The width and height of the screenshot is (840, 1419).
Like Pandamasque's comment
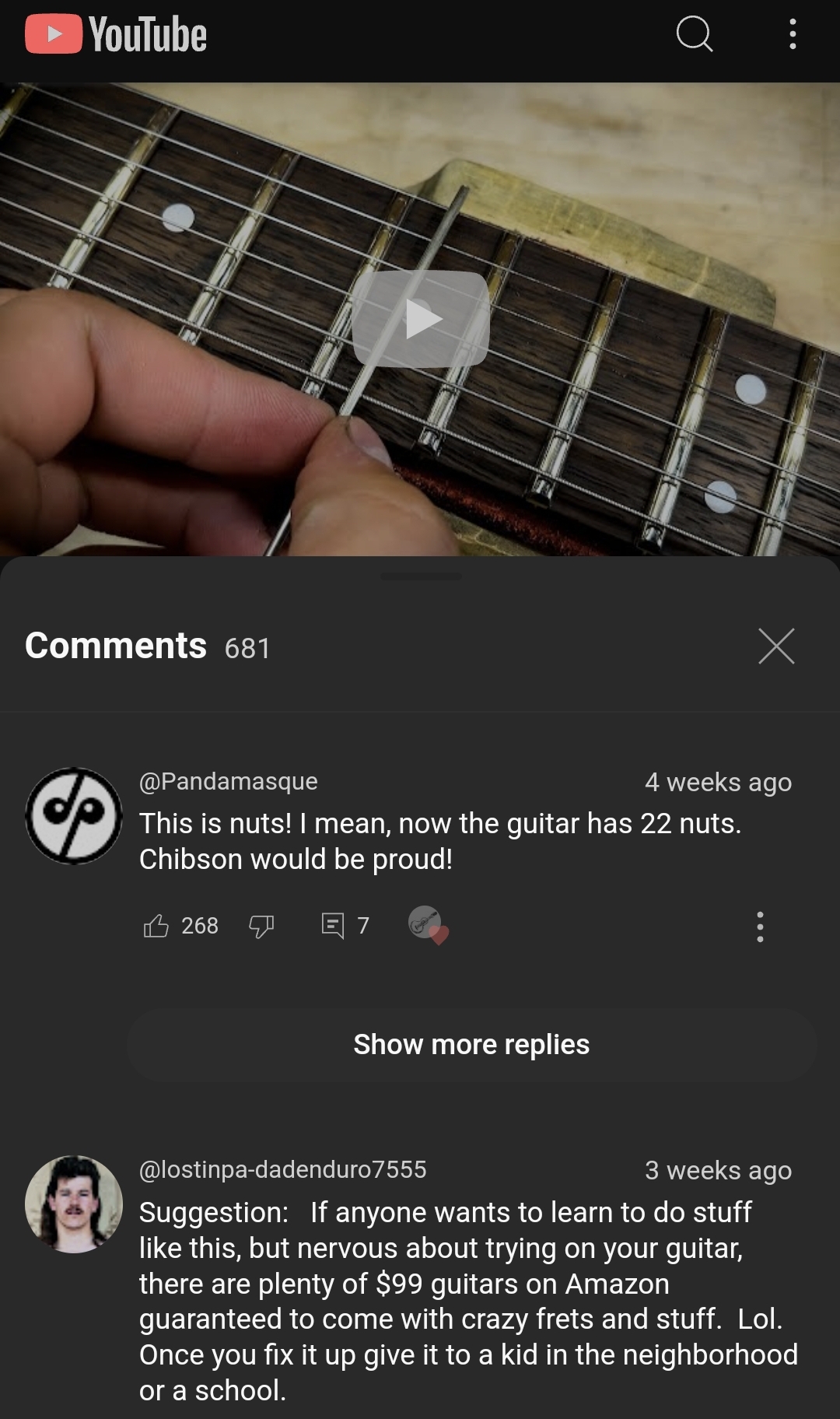[x=156, y=926]
